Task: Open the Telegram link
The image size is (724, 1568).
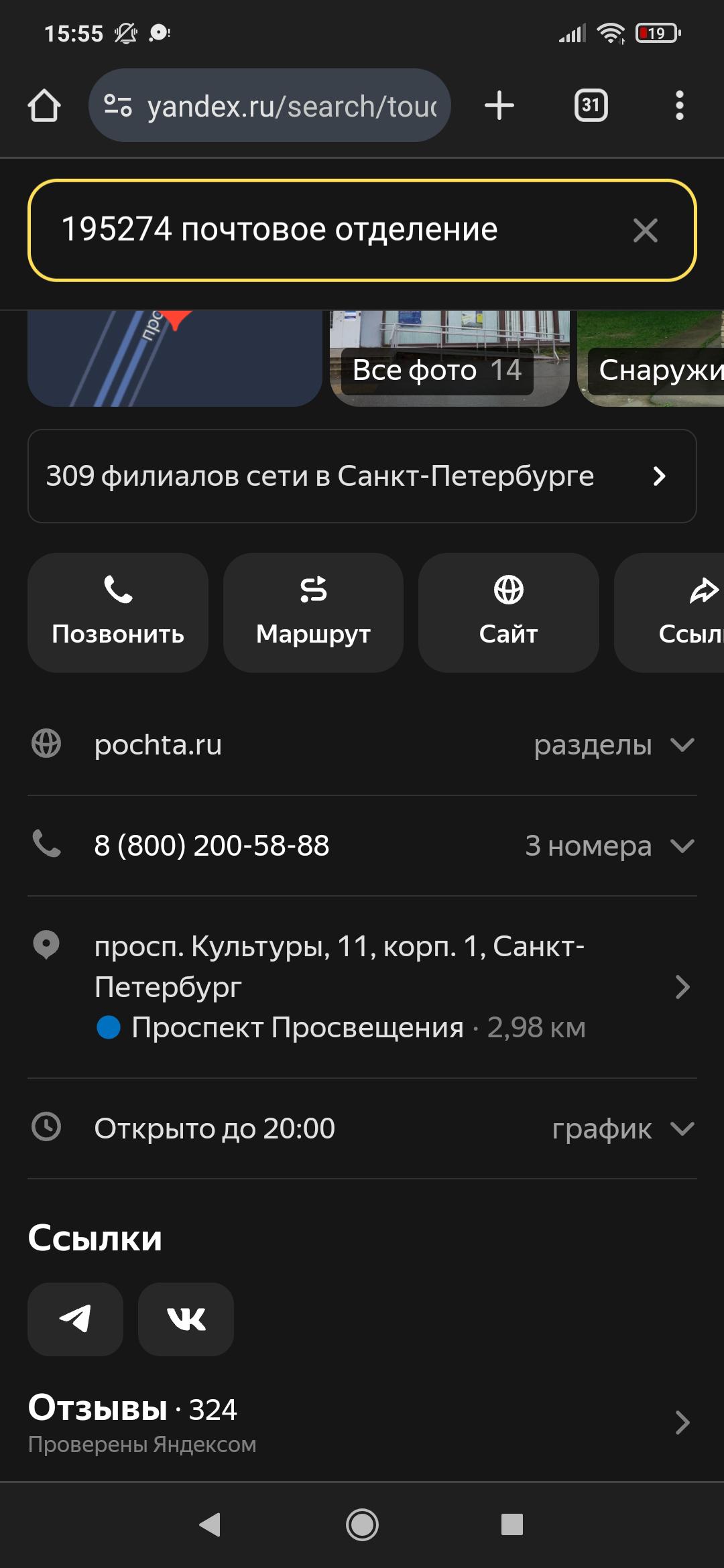Action: pyautogui.click(x=75, y=1319)
